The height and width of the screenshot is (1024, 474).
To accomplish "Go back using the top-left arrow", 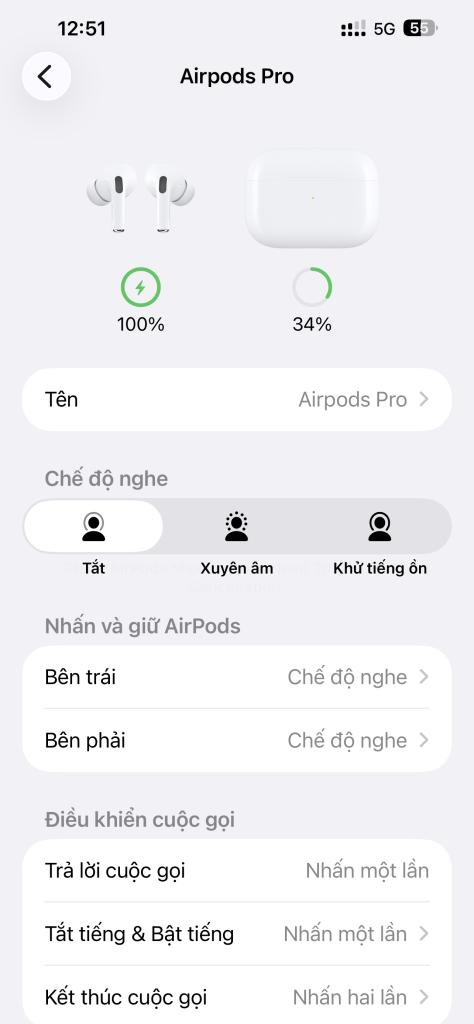I will point(46,76).
